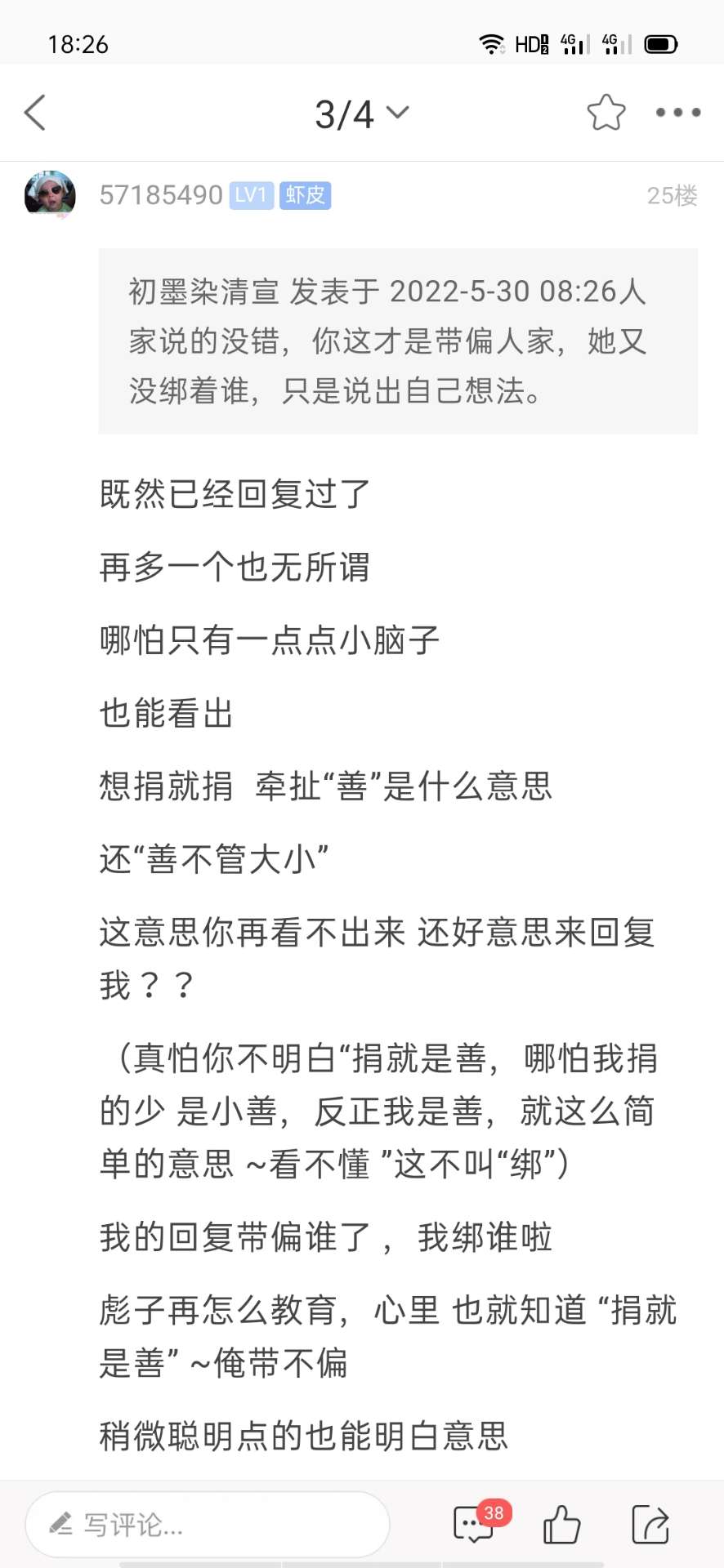This screenshot has width=724, height=1568.
Task: Tap the 写评论 comment input field
Action: (x=208, y=1524)
